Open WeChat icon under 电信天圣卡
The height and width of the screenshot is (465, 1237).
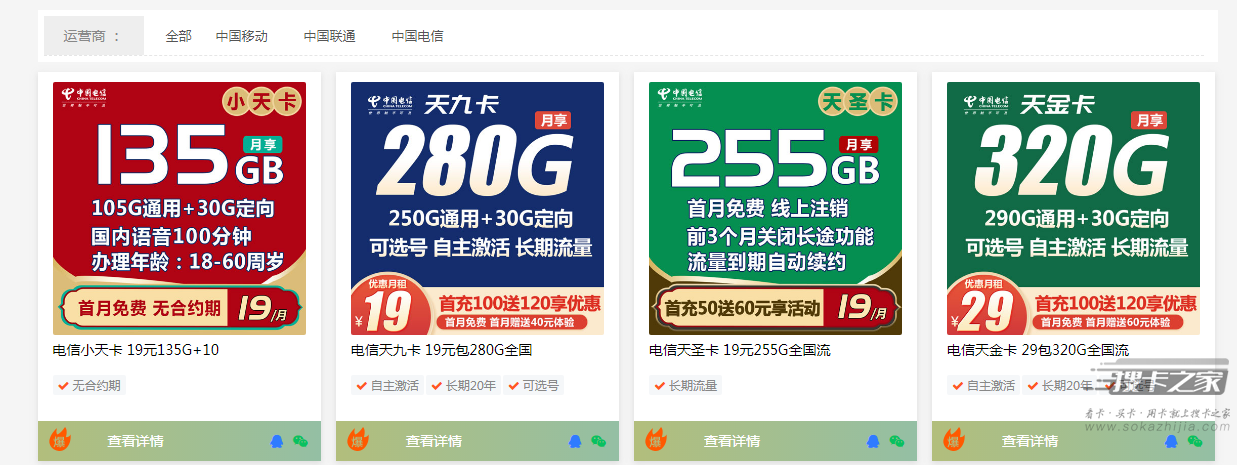pos(896,441)
